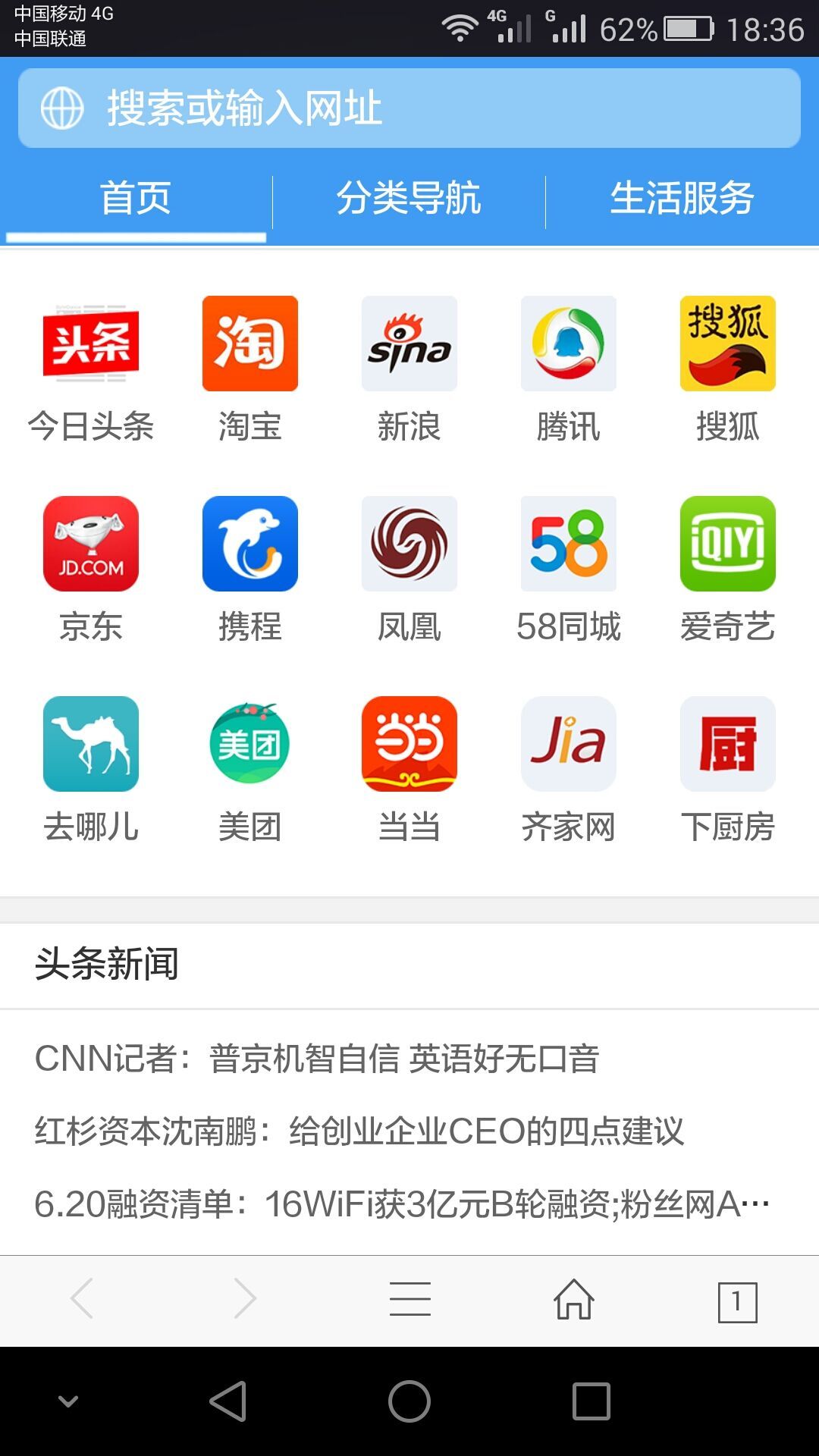The height and width of the screenshot is (1456, 819).
Task: Read the CNN记者 普京 news headline
Action: point(317,1059)
